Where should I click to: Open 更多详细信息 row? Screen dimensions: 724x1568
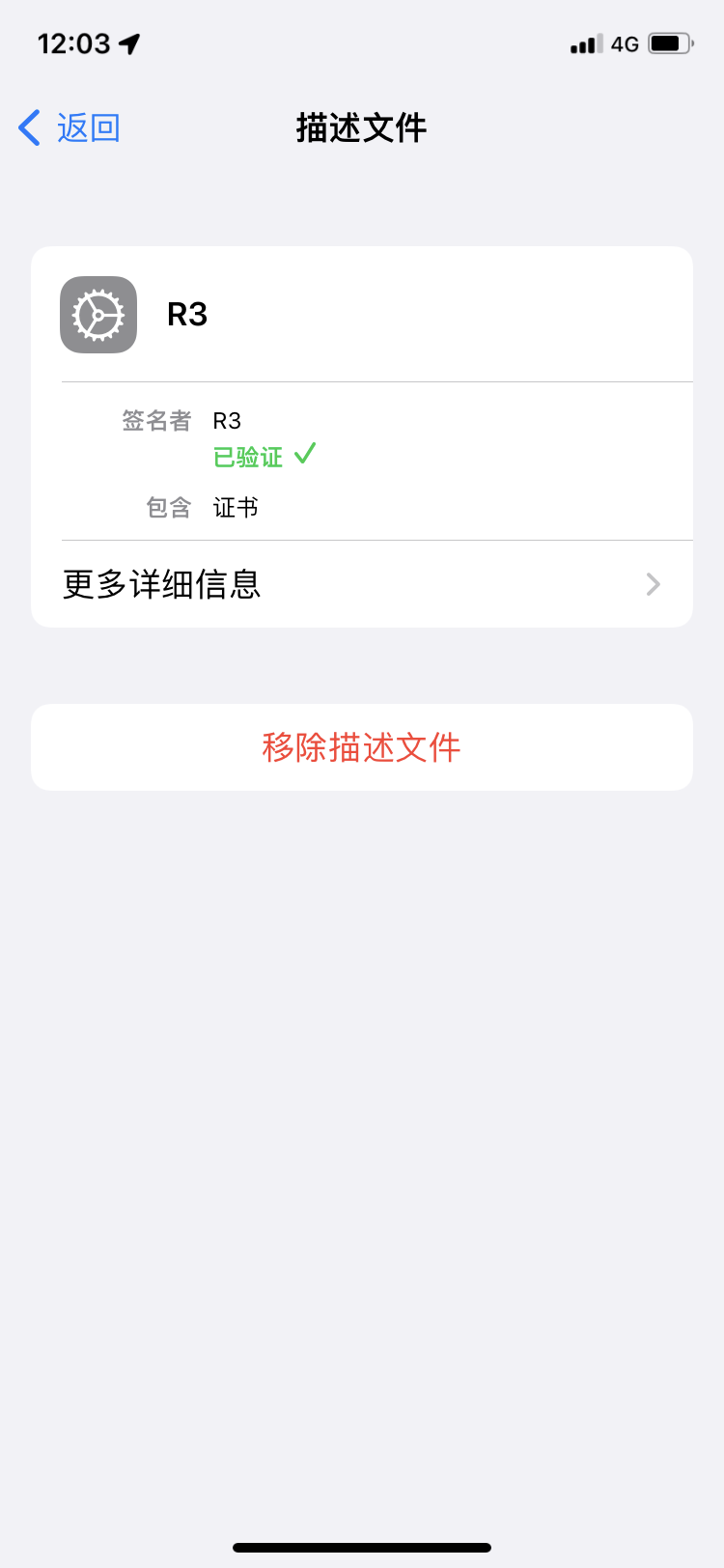(362, 584)
